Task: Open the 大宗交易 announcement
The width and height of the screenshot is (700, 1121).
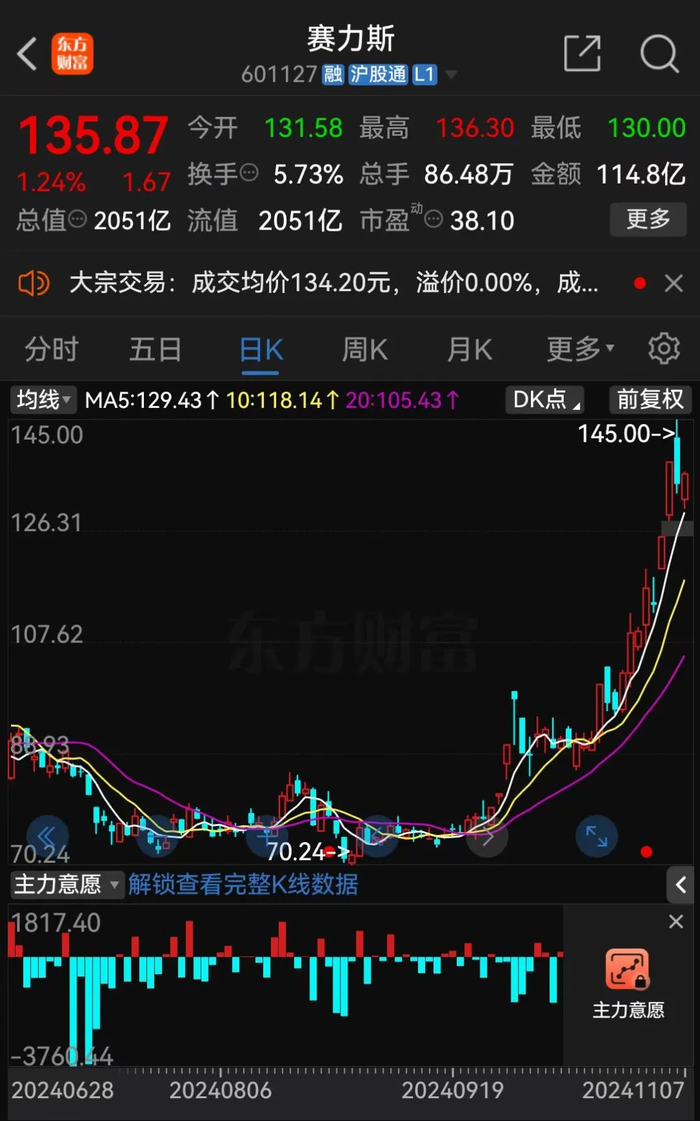Action: (x=330, y=284)
